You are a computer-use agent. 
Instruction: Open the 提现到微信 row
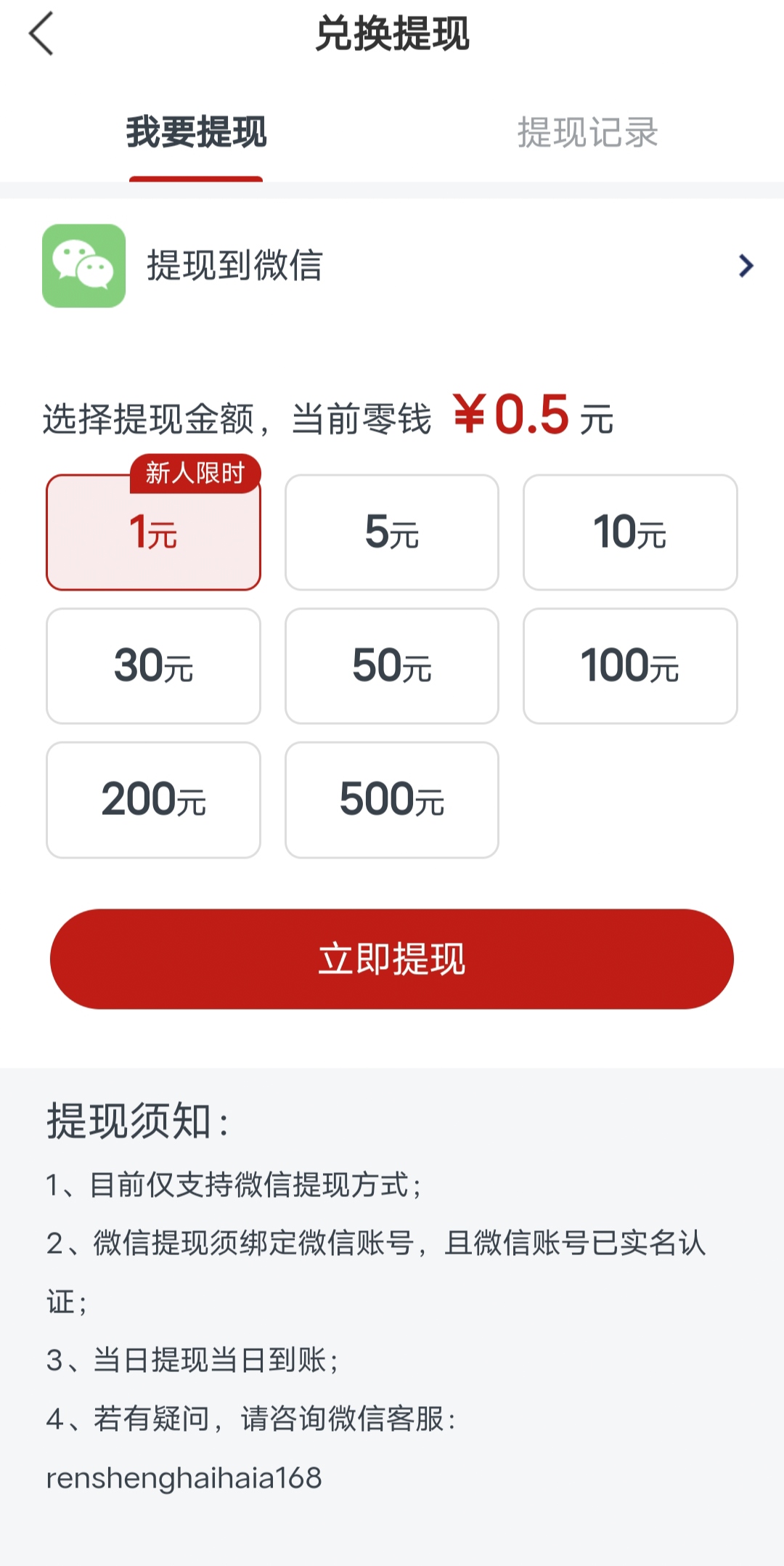pyautogui.click(x=392, y=266)
